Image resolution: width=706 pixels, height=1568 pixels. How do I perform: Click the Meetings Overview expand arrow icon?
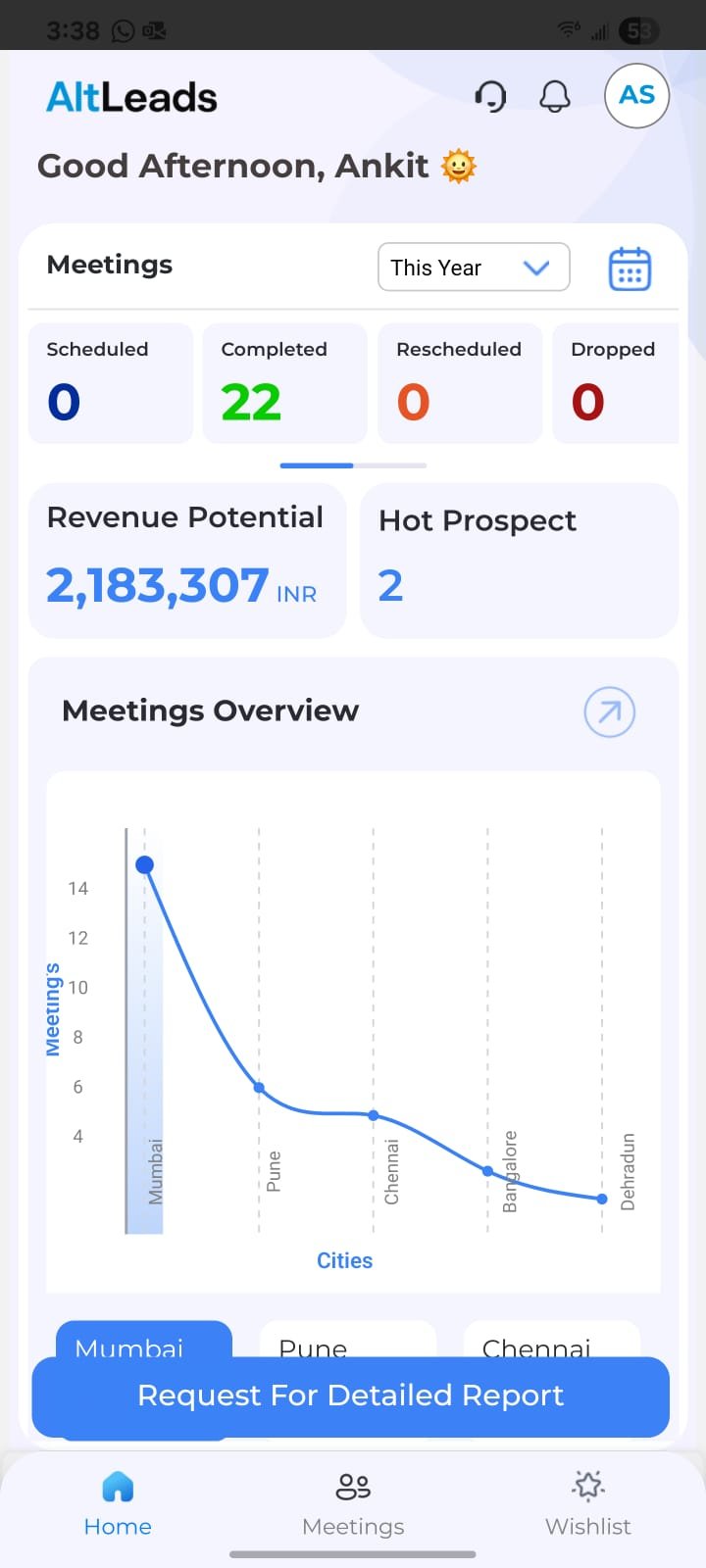pos(609,712)
